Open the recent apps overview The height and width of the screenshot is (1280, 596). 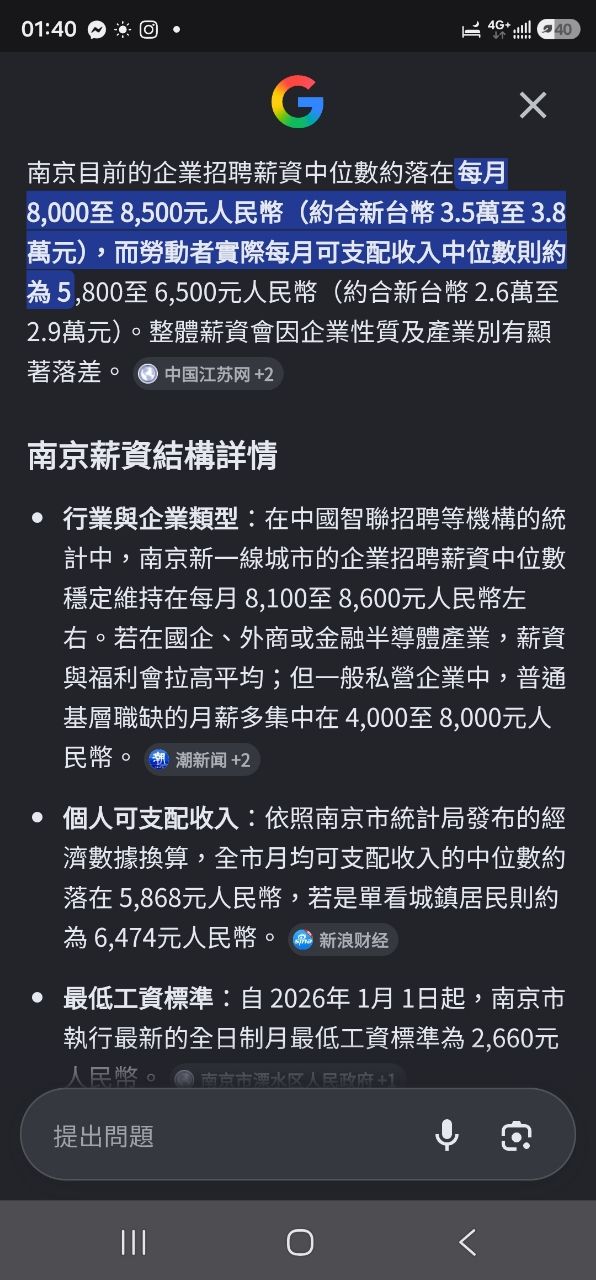pos(133,1242)
